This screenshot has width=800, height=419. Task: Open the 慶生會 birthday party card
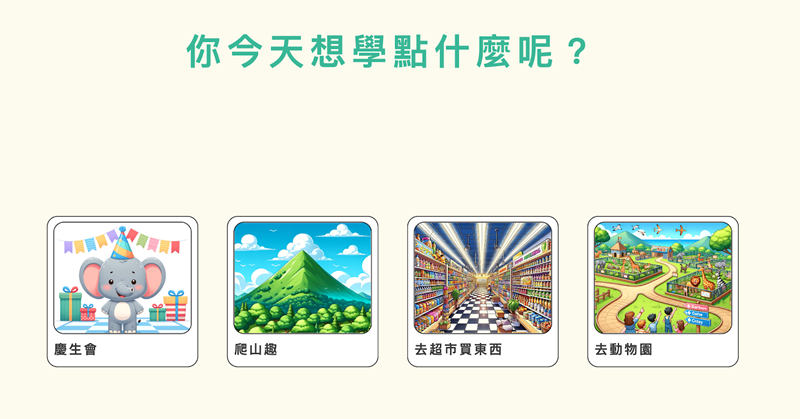[122, 290]
